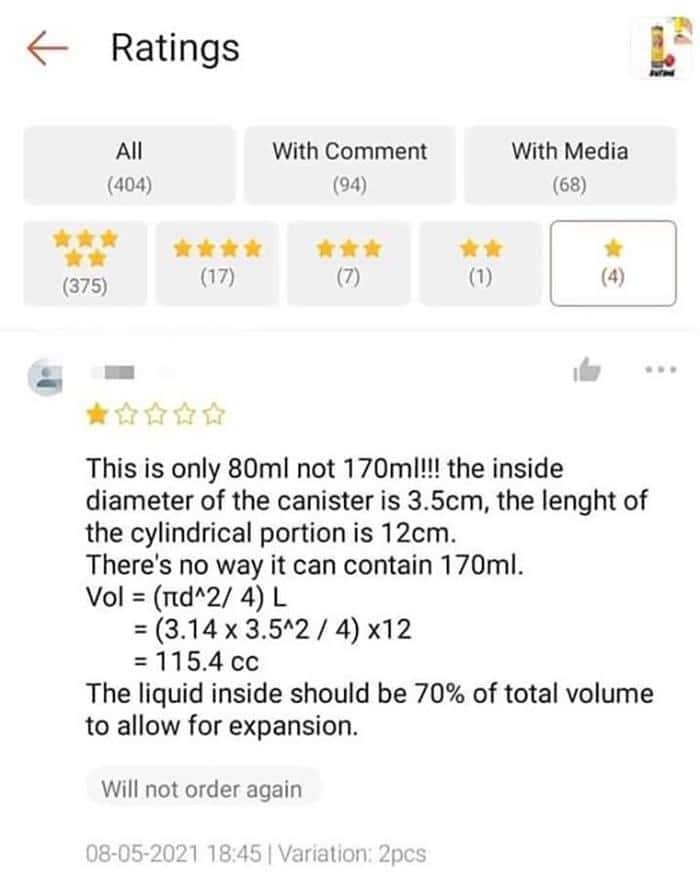Select the one-star filter with 4 reviews
Viewport: 700px width, 878px height.
tap(612, 263)
